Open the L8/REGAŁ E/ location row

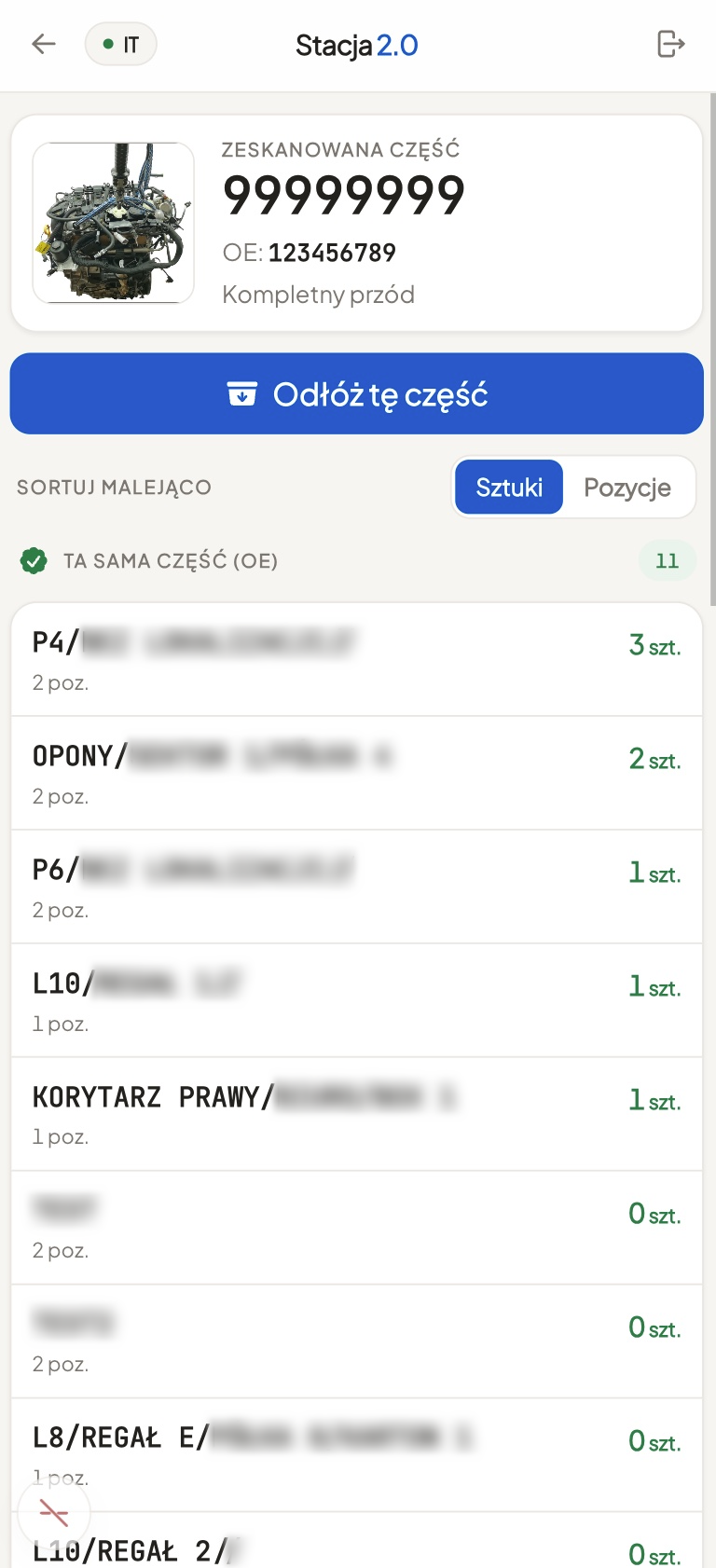click(357, 1456)
